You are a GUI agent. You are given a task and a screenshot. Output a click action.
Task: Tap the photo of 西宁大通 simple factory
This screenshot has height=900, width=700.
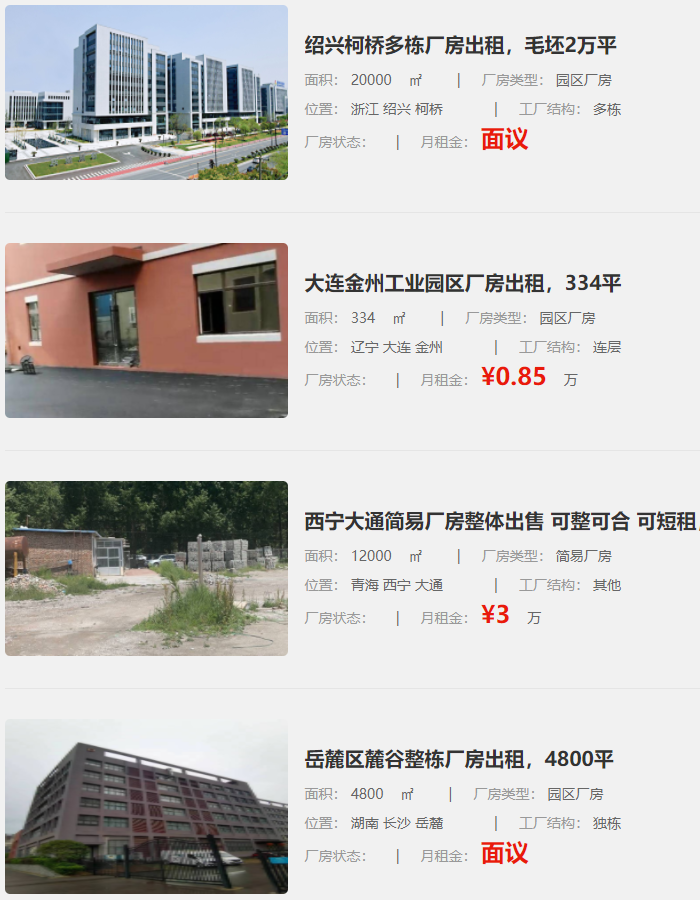(146, 568)
